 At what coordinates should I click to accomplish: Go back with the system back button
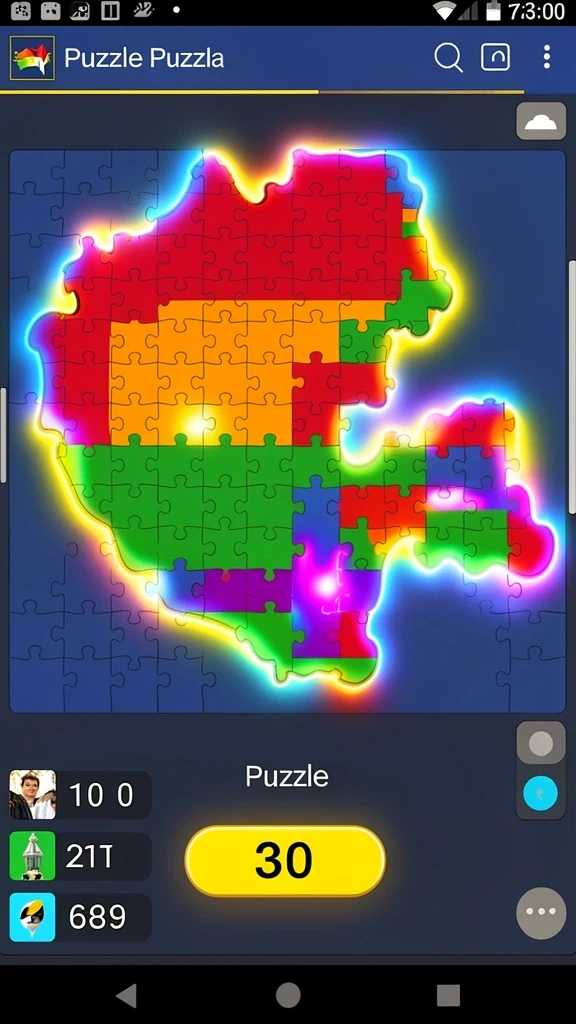coord(127,995)
